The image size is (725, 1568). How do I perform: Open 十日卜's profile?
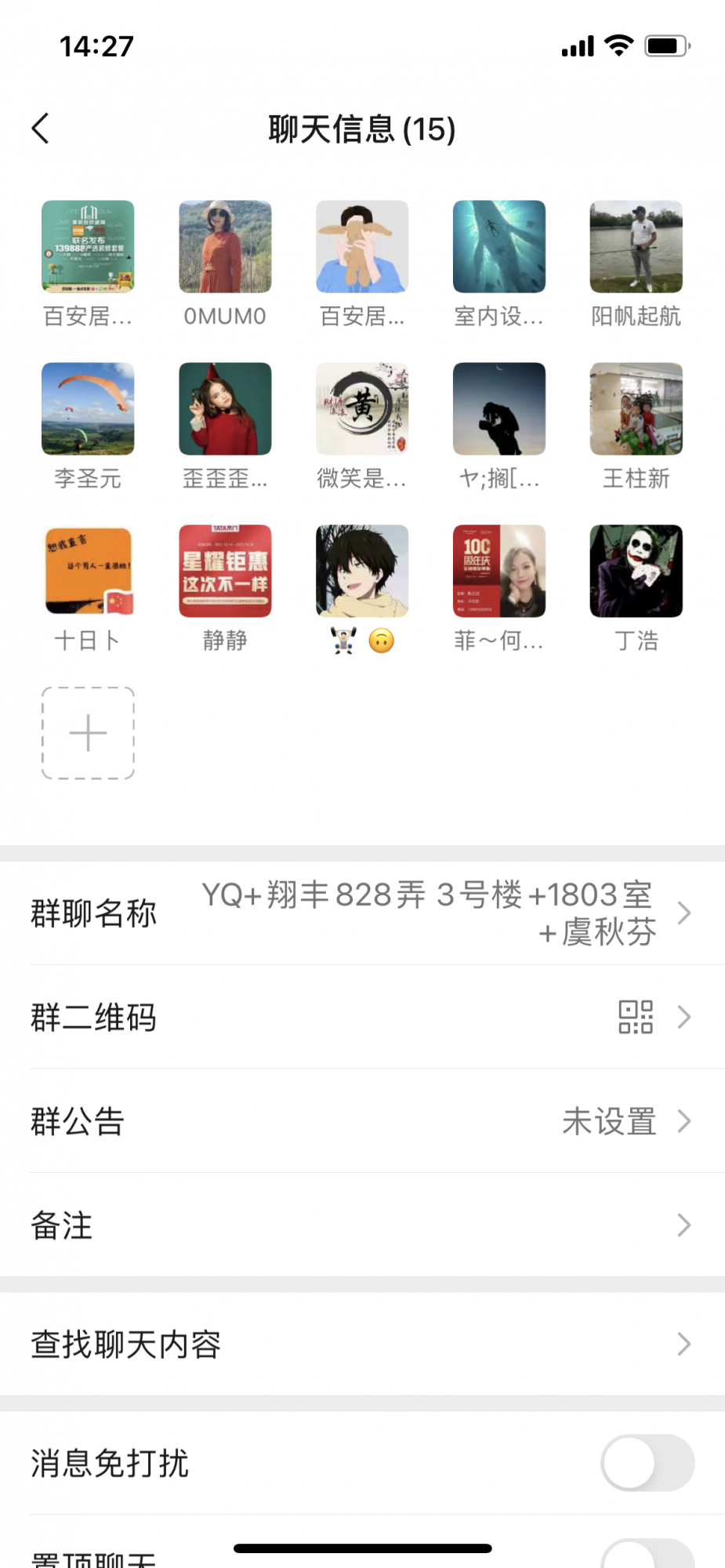click(x=88, y=572)
